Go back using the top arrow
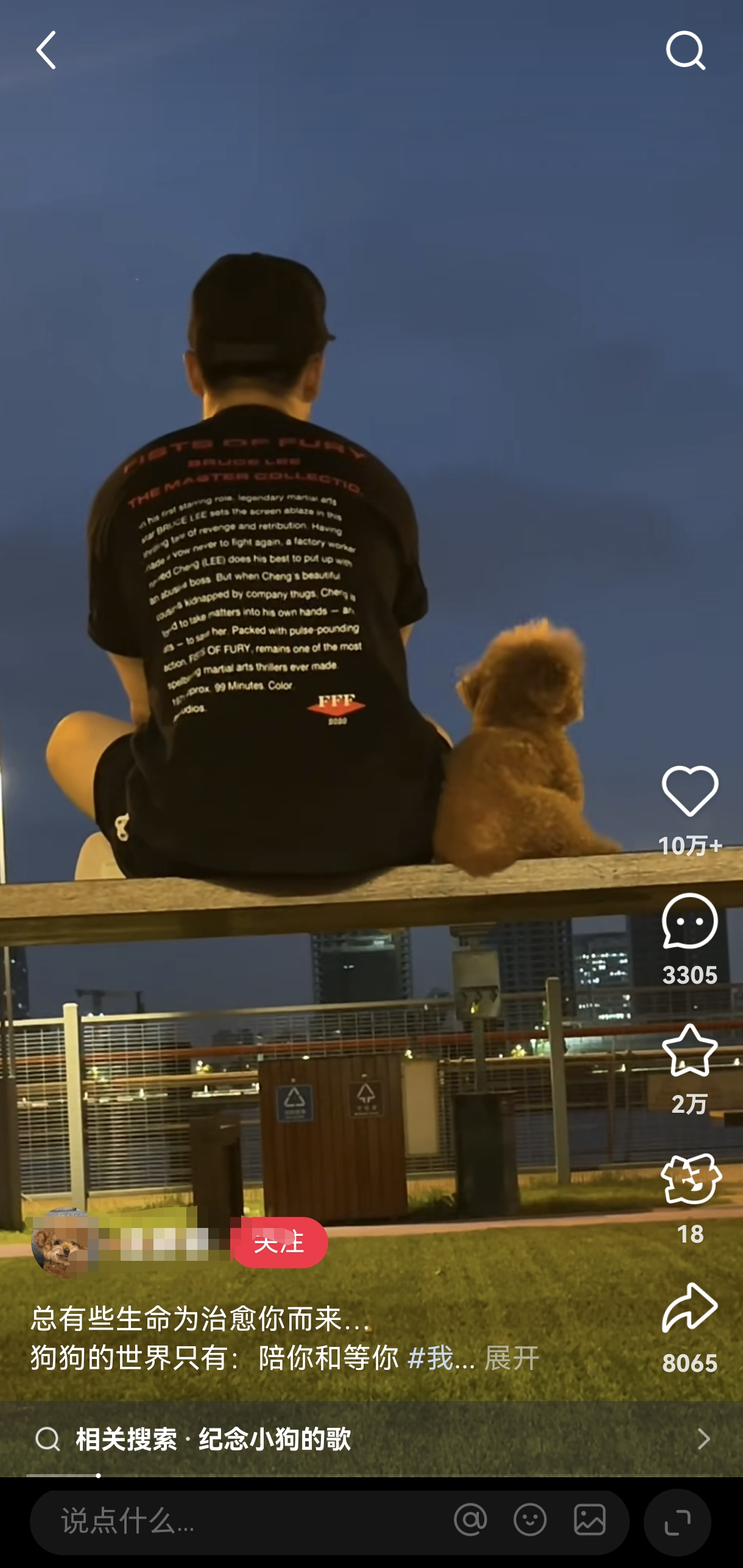This screenshot has height=1568, width=743. pos(46,51)
